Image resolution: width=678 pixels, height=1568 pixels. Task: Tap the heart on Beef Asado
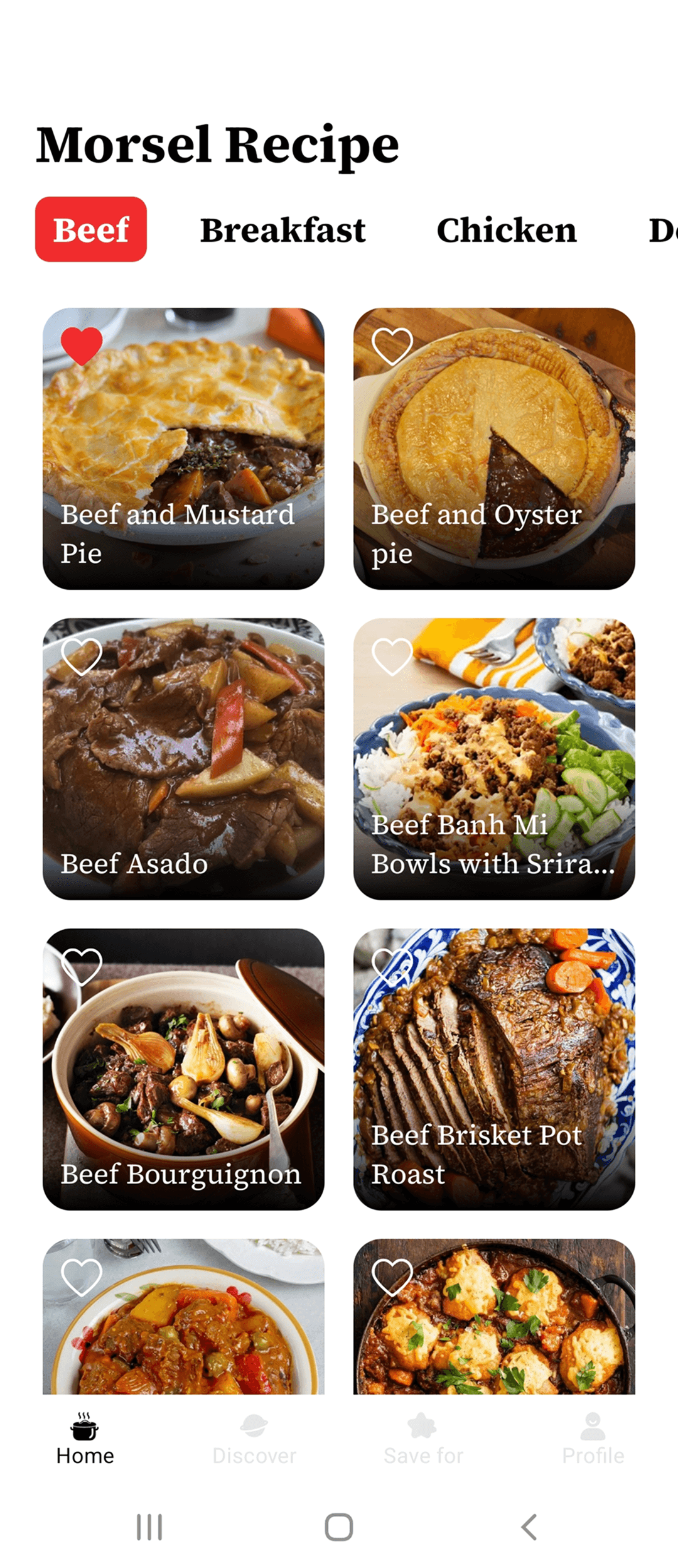click(82, 656)
